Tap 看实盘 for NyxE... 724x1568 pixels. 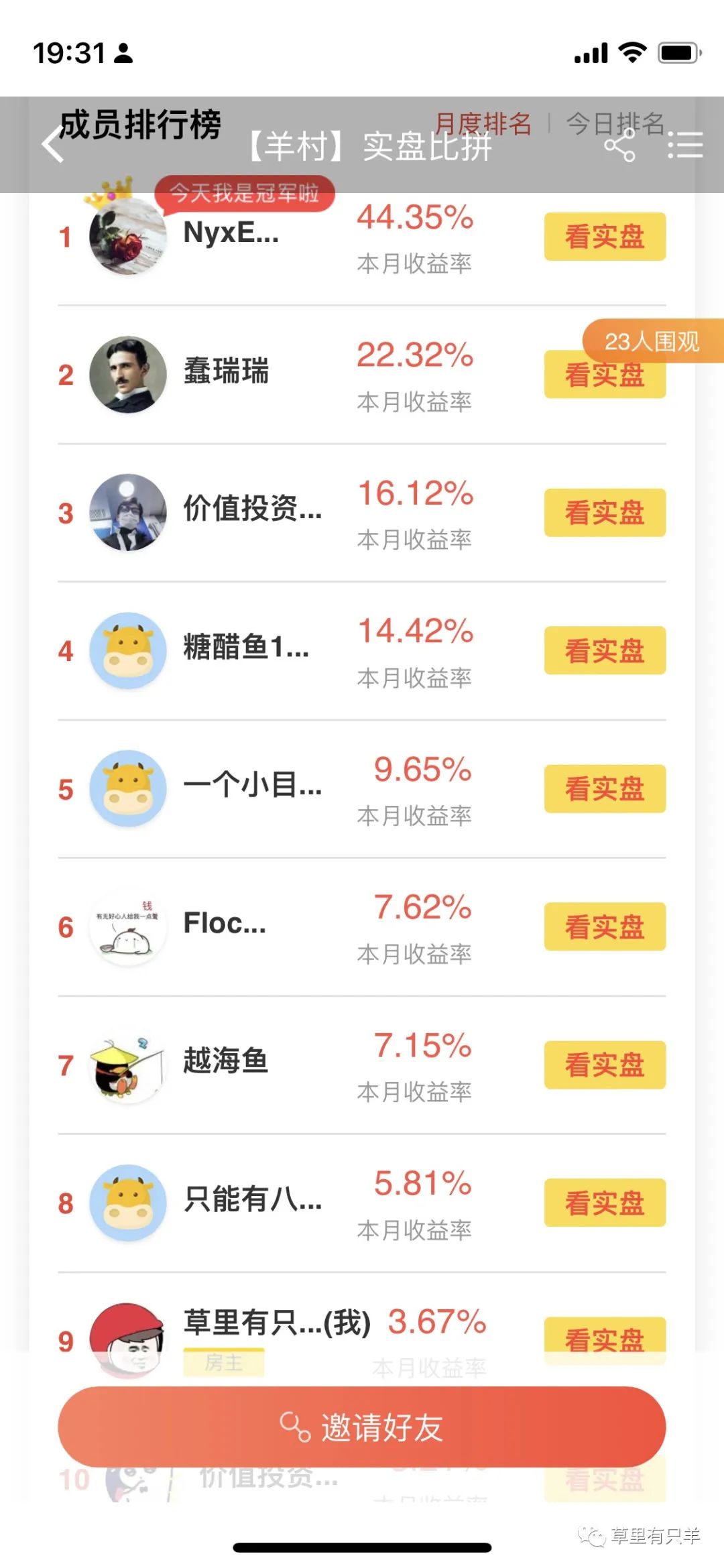tap(605, 237)
